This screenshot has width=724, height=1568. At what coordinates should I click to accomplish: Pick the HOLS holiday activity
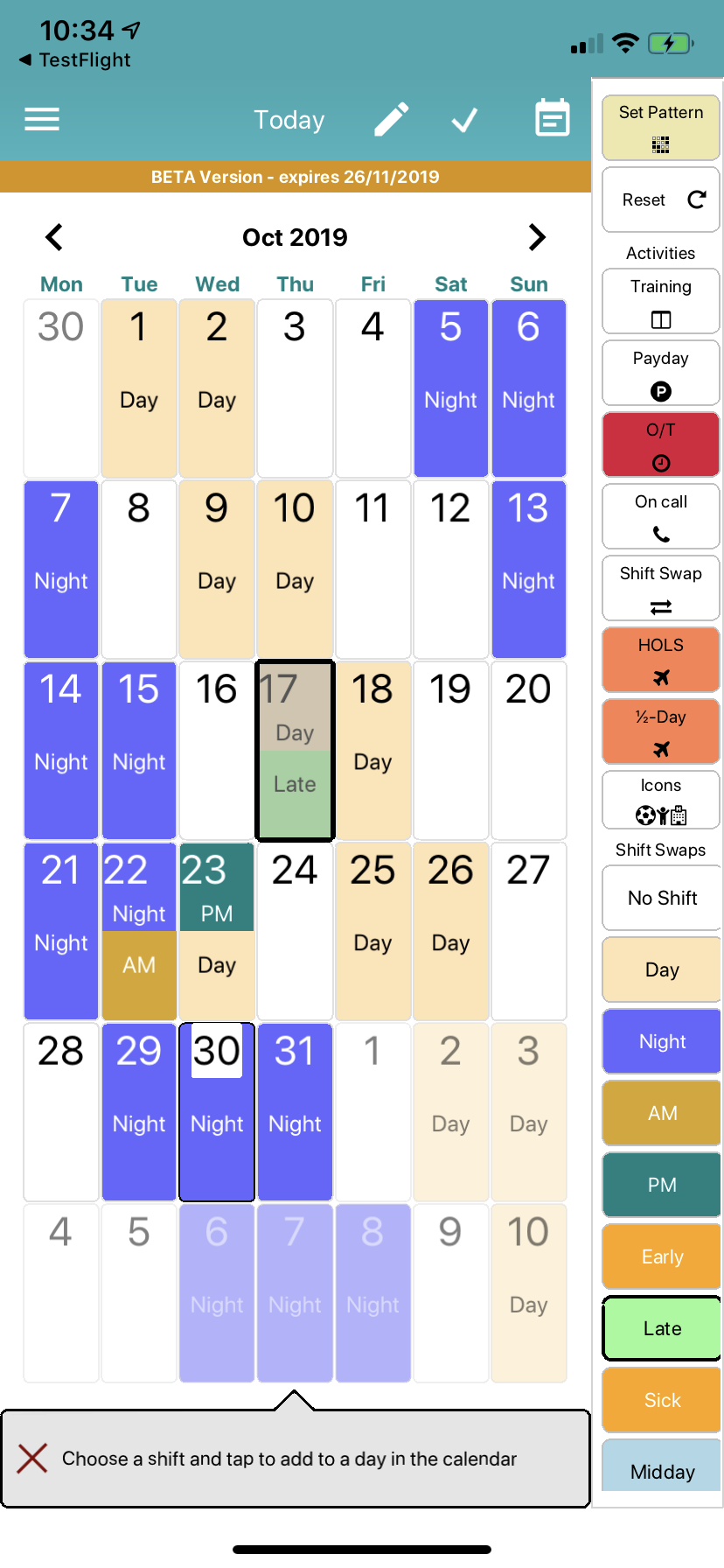pos(660,660)
